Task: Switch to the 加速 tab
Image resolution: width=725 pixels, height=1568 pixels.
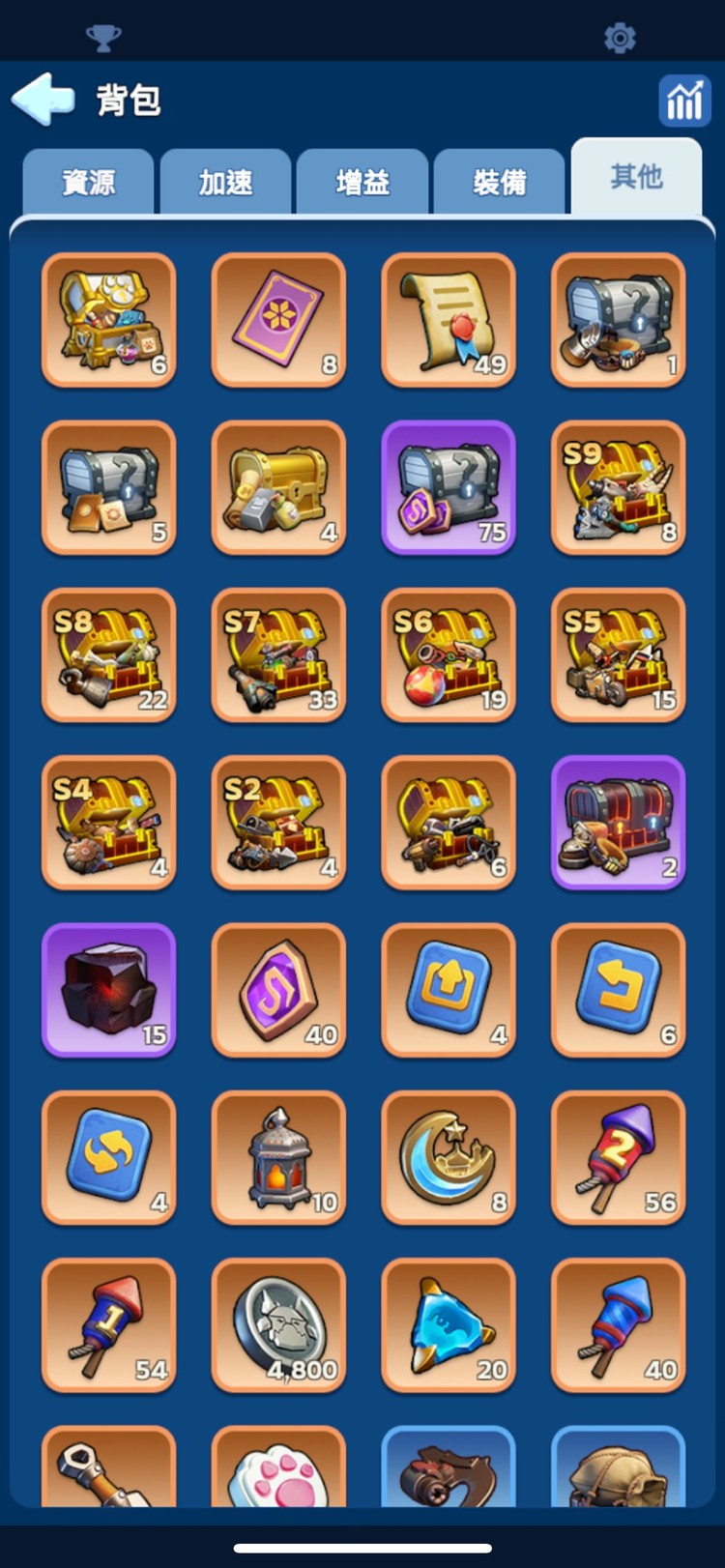Action: 225,182
